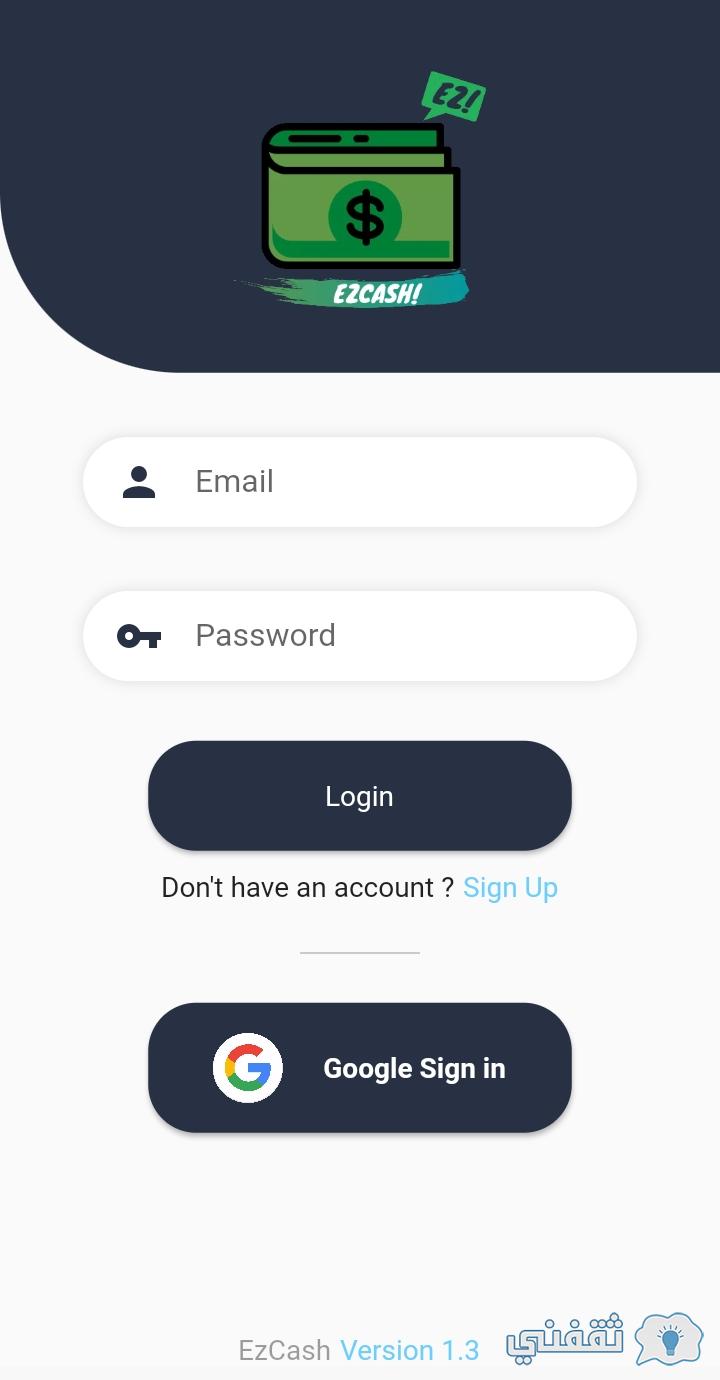Screen dimensions: 720x1380
Task: Open the Sign Up link
Action: pyautogui.click(x=510, y=888)
